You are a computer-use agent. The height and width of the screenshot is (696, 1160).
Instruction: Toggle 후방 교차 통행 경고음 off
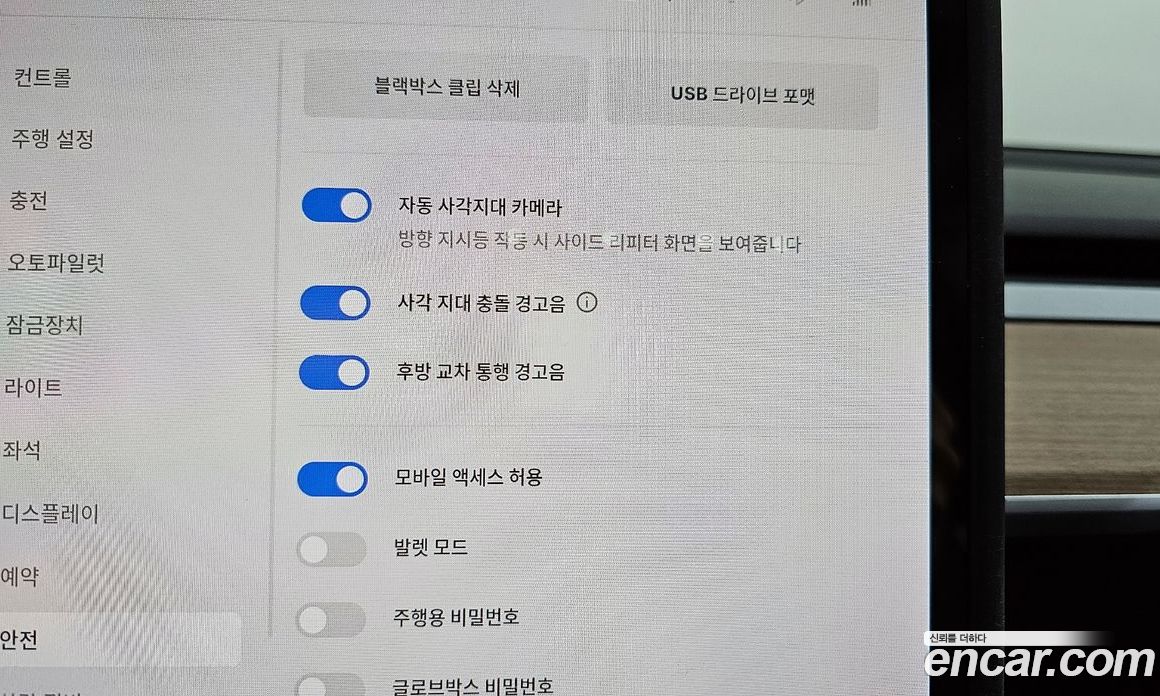coord(334,372)
